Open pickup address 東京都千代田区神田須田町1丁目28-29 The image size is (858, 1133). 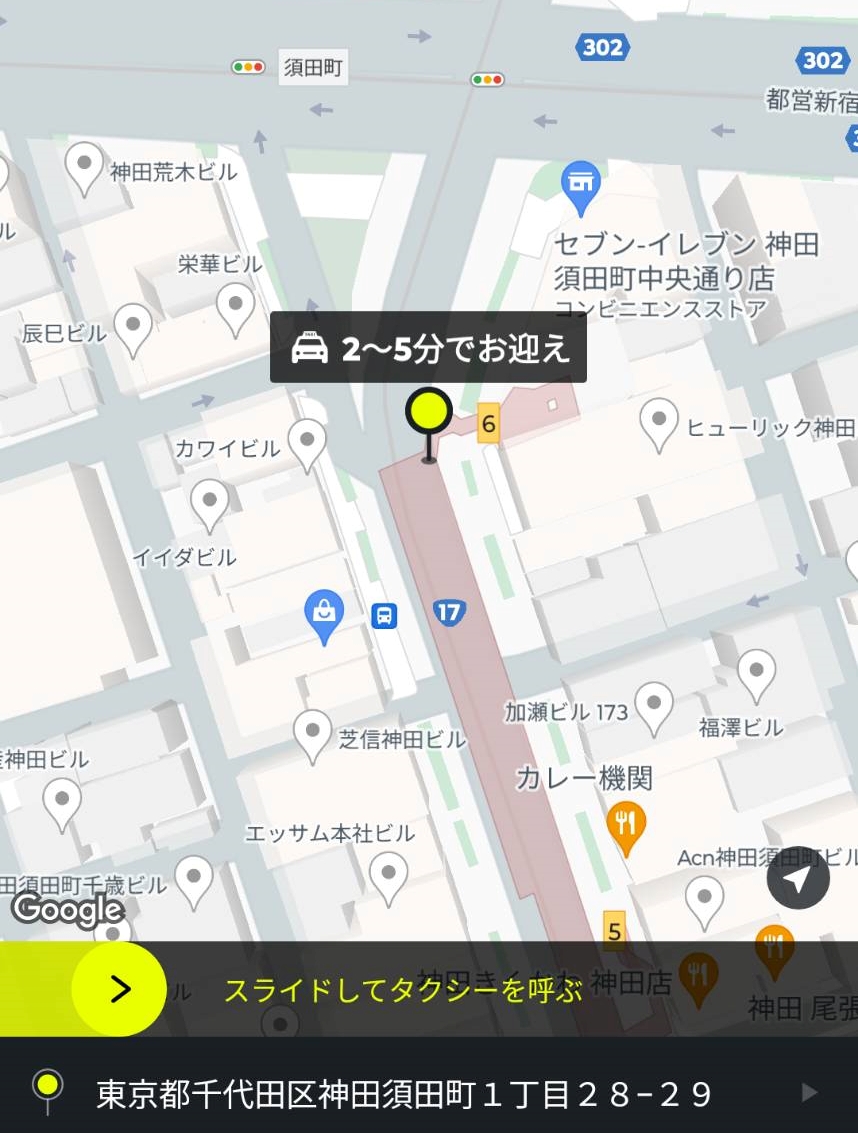pos(403,1094)
